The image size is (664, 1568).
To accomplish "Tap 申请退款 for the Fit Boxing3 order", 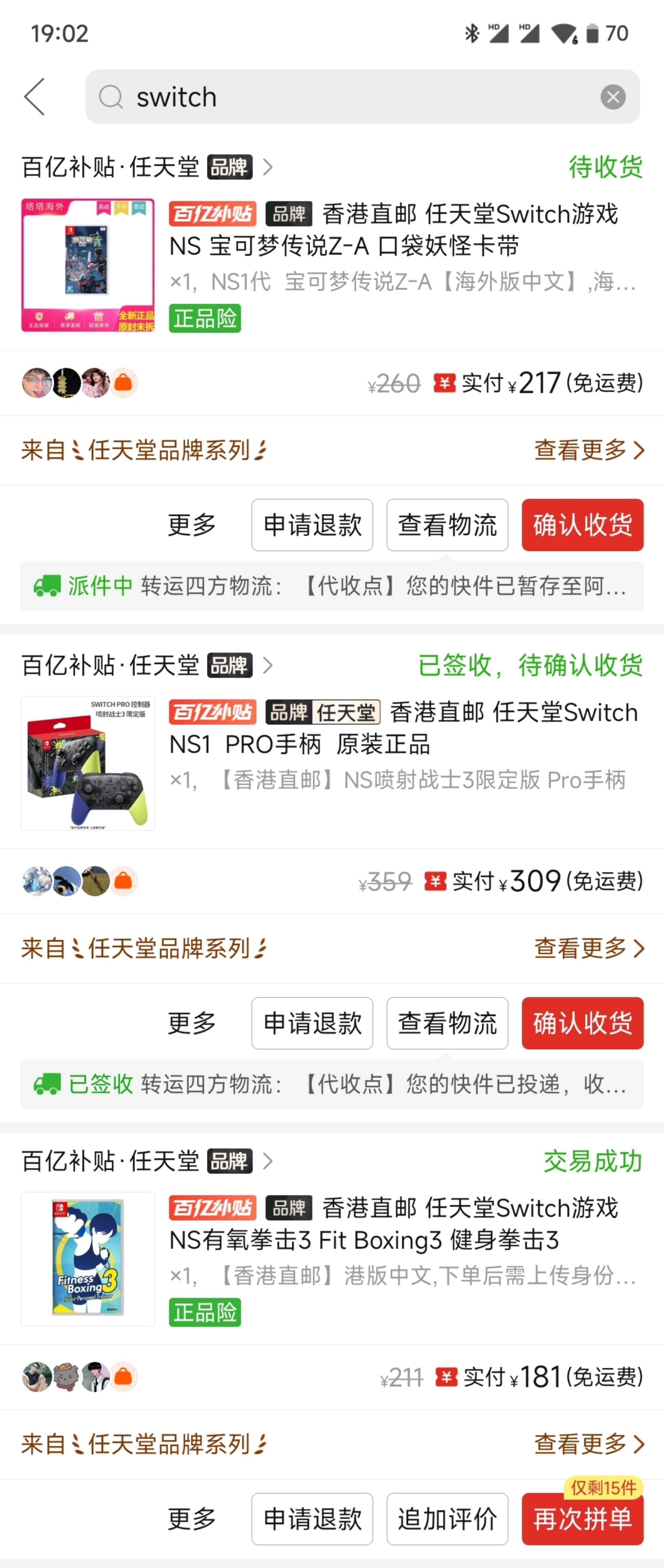I will (x=312, y=1519).
